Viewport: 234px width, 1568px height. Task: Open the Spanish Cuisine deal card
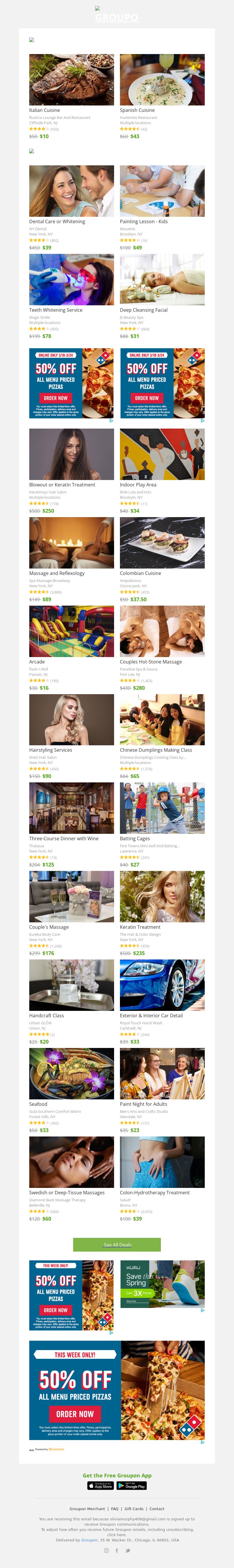point(162,80)
